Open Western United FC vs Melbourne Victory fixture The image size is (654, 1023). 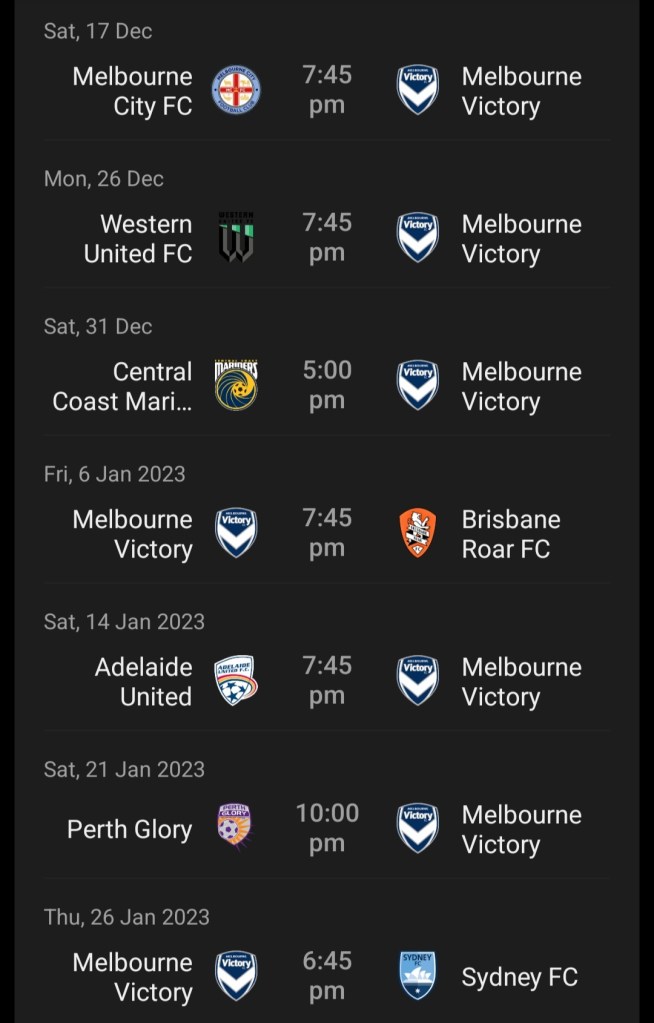pyautogui.click(x=327, y=238)
